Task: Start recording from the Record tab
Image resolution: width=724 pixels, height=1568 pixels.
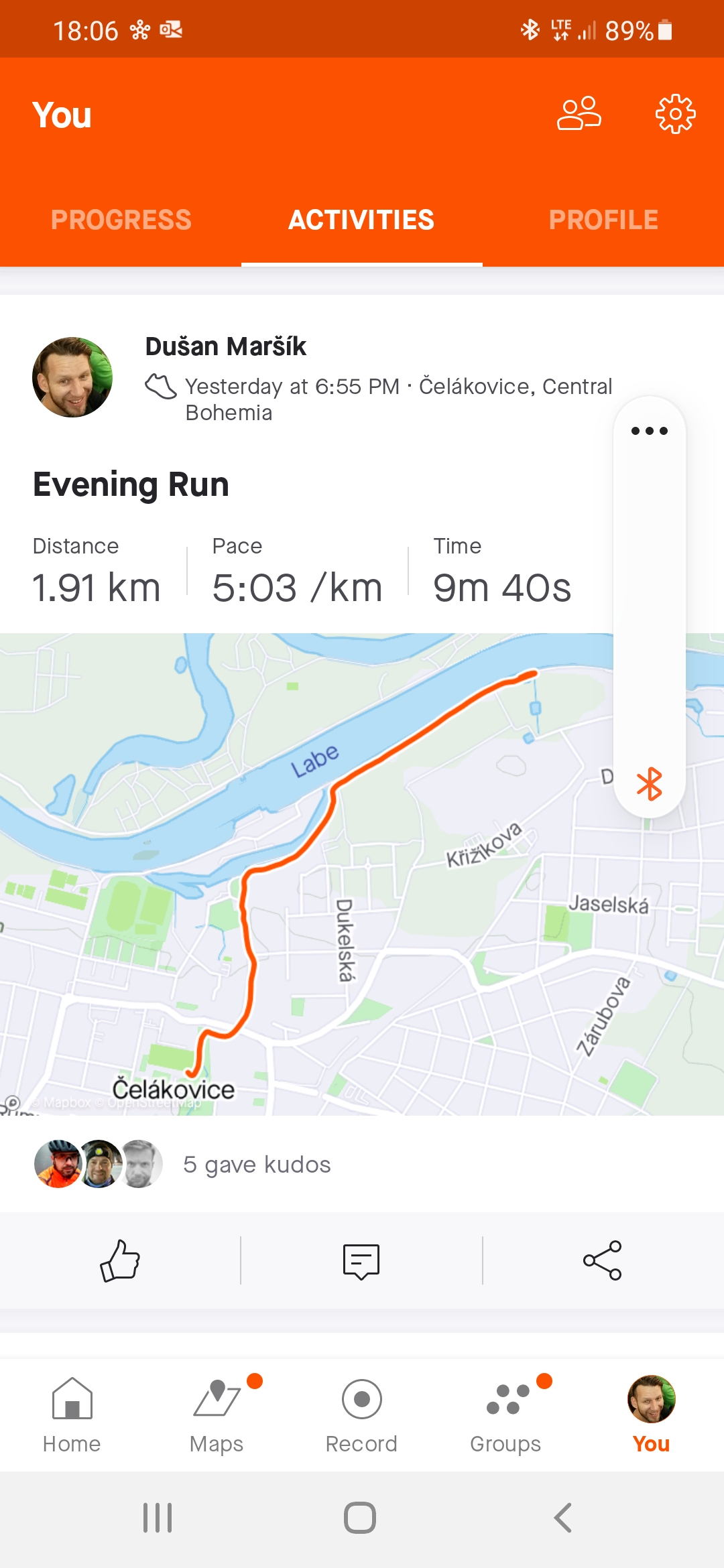Action: pos(361,1415)
